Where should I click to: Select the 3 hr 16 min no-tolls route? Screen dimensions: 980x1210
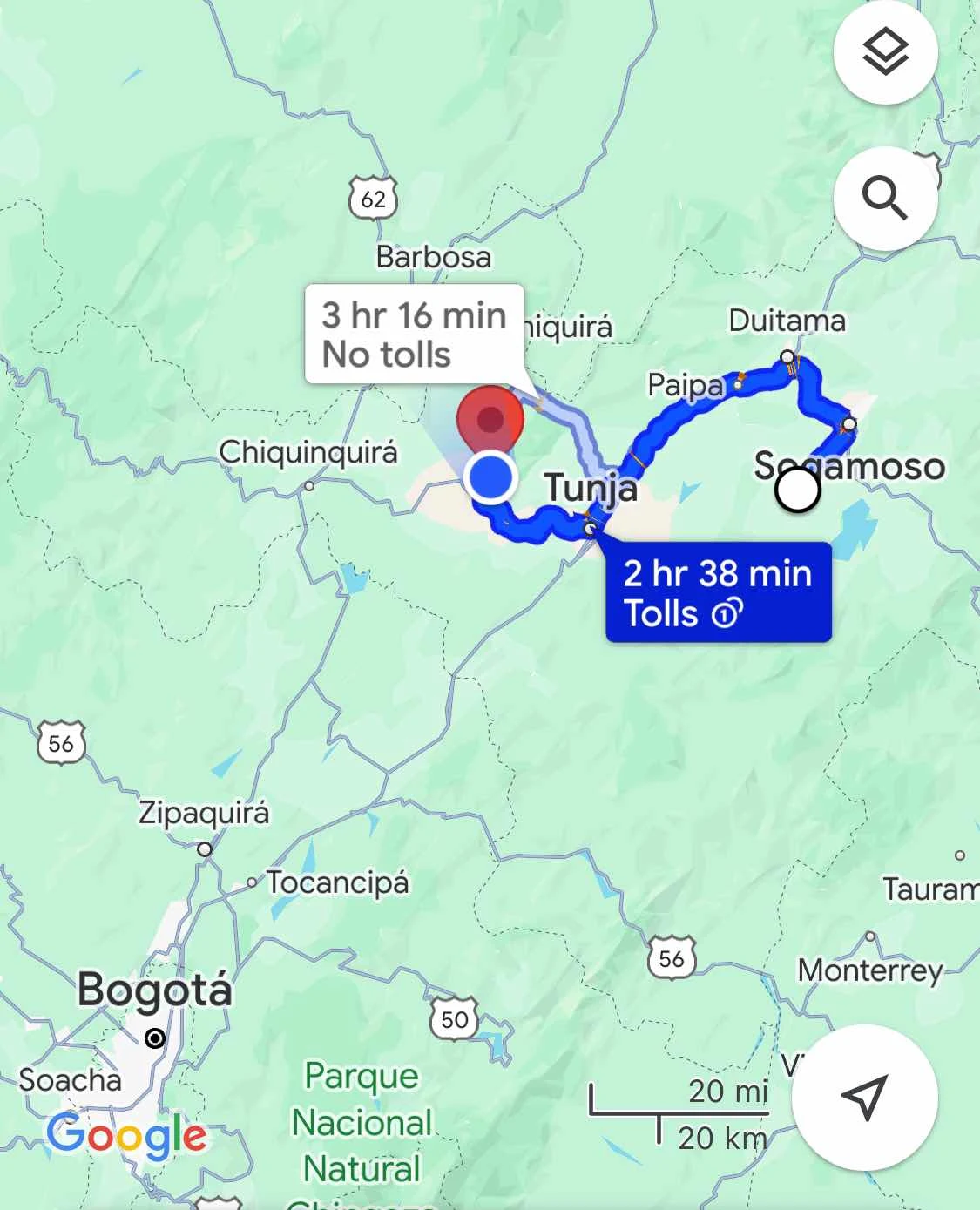point(414,335)
